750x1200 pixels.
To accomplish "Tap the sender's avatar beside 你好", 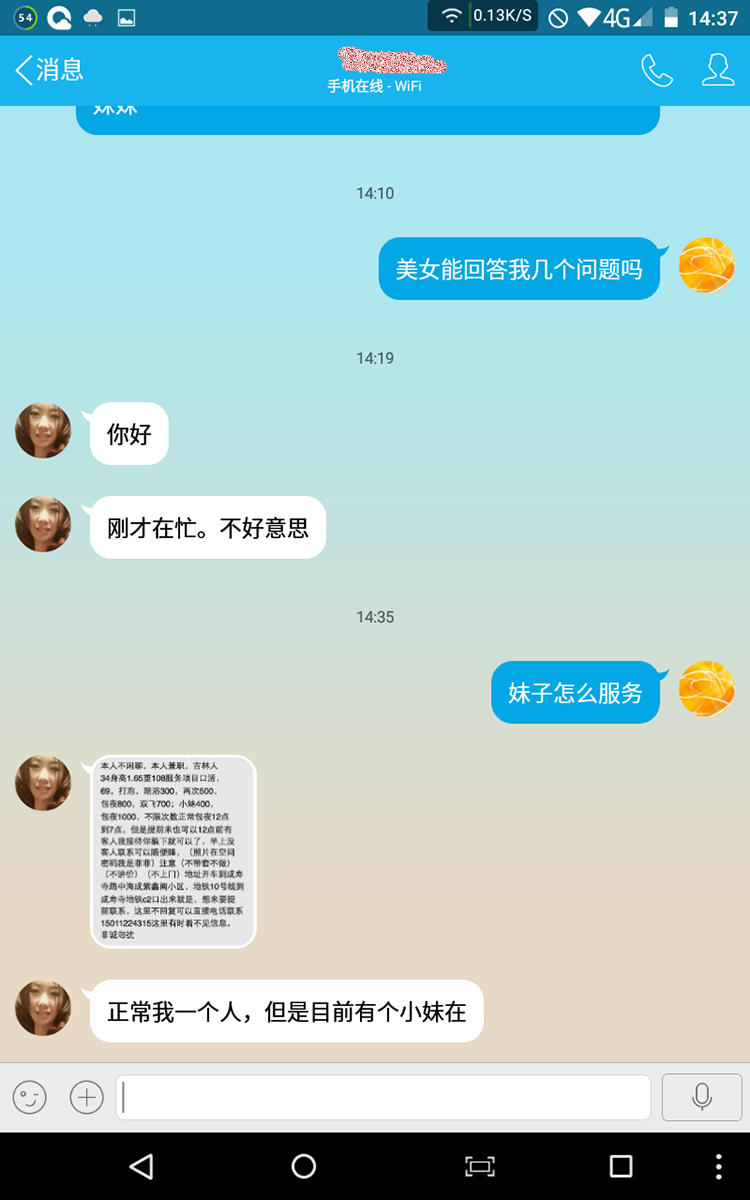I will [43, 431].
